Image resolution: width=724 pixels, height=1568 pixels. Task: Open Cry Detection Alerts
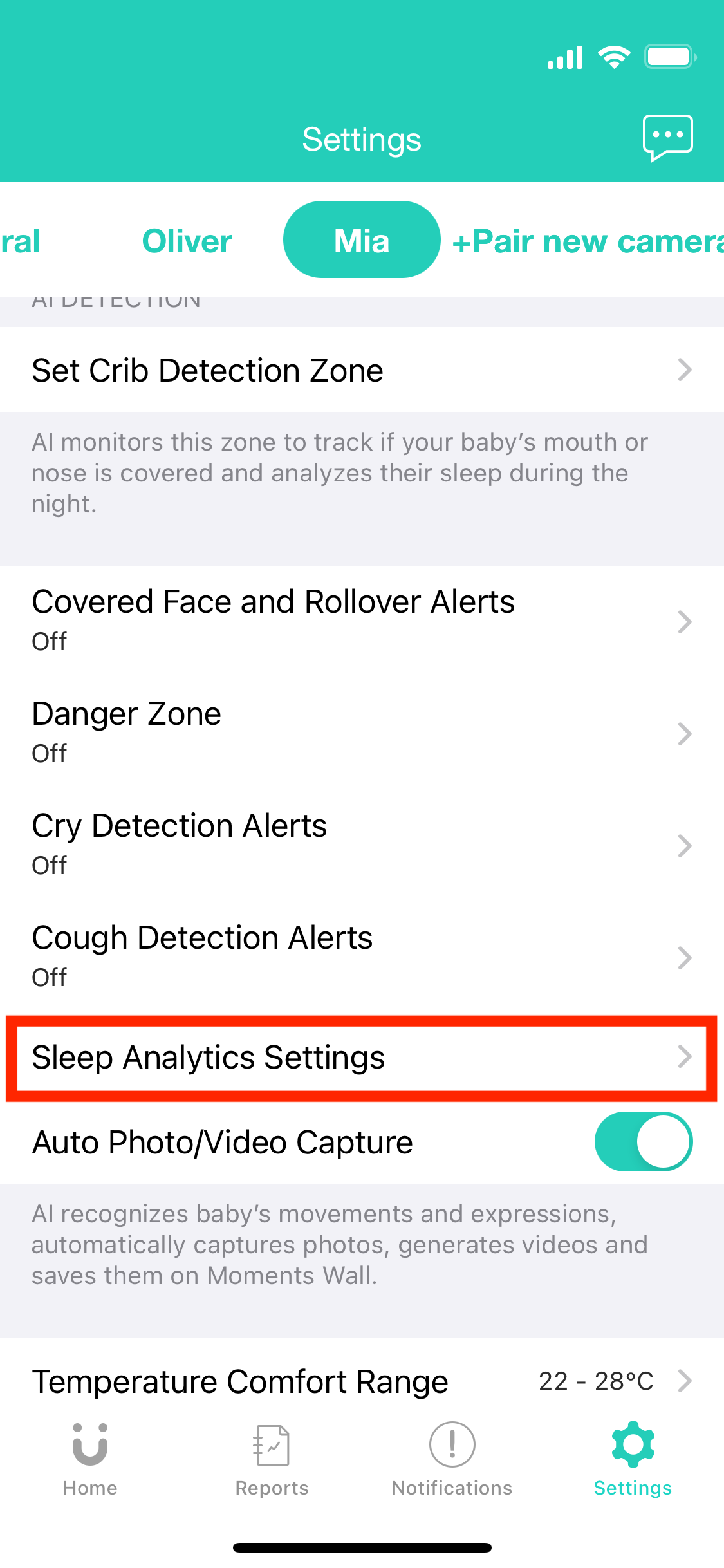point(362,844)
